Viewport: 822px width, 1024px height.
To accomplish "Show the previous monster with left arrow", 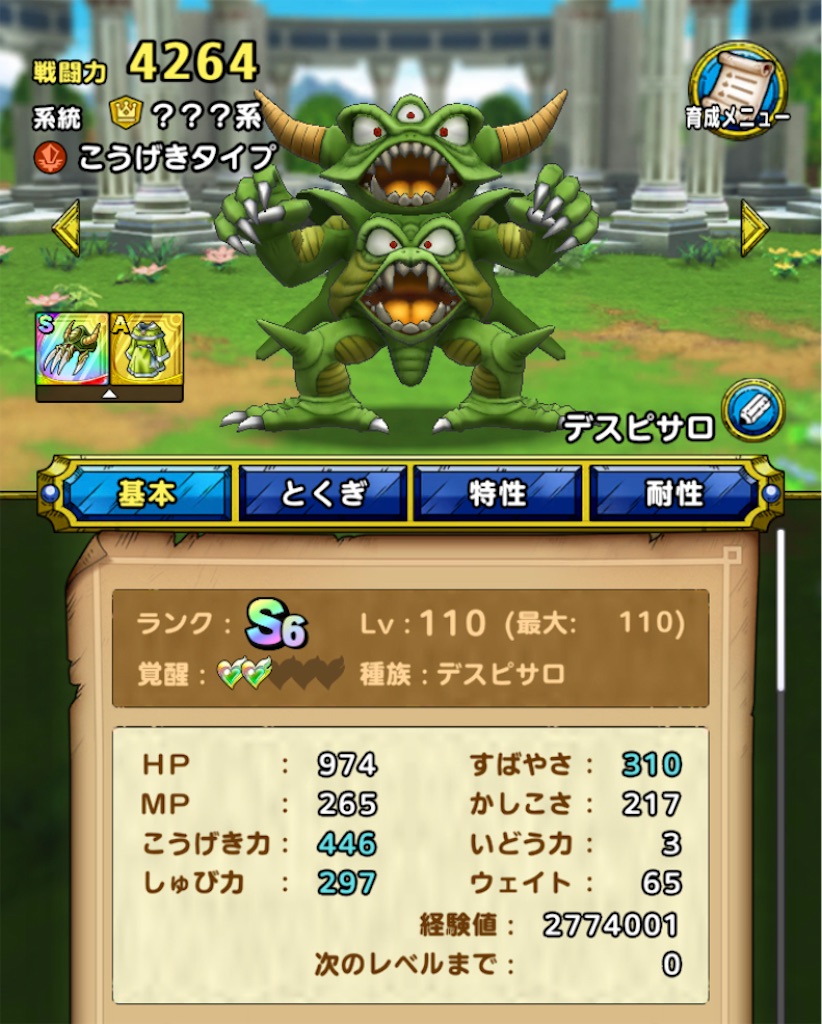I will pos(67,228).
